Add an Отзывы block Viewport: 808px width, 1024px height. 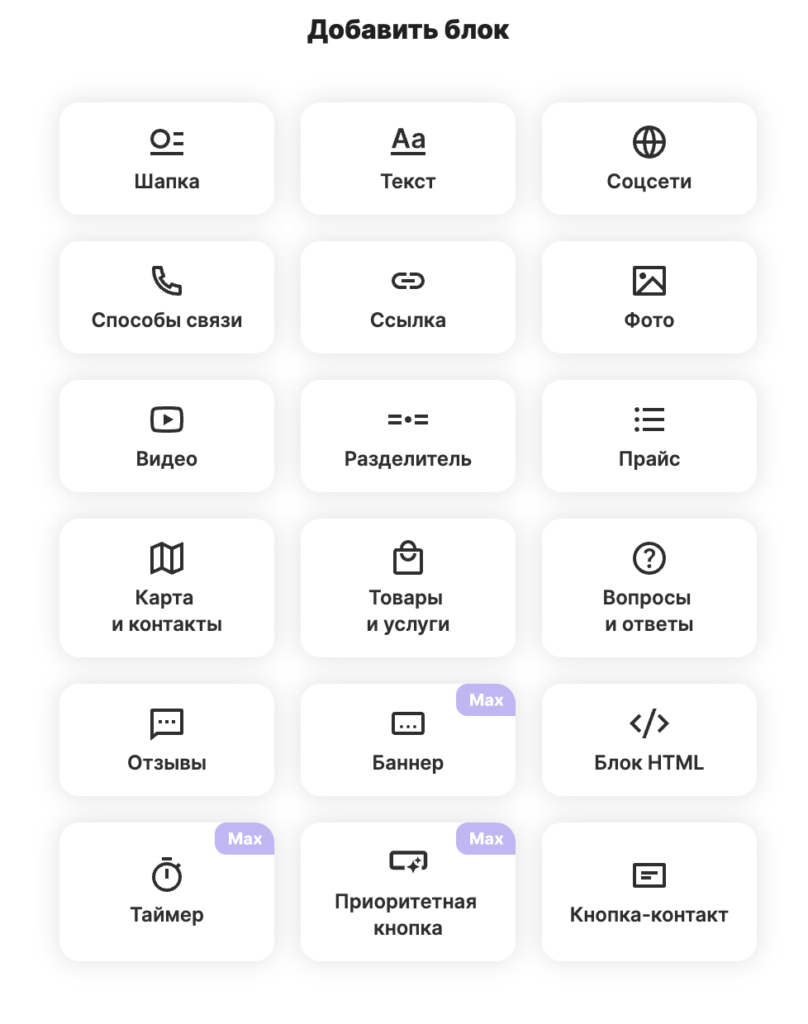coord(167,740)
